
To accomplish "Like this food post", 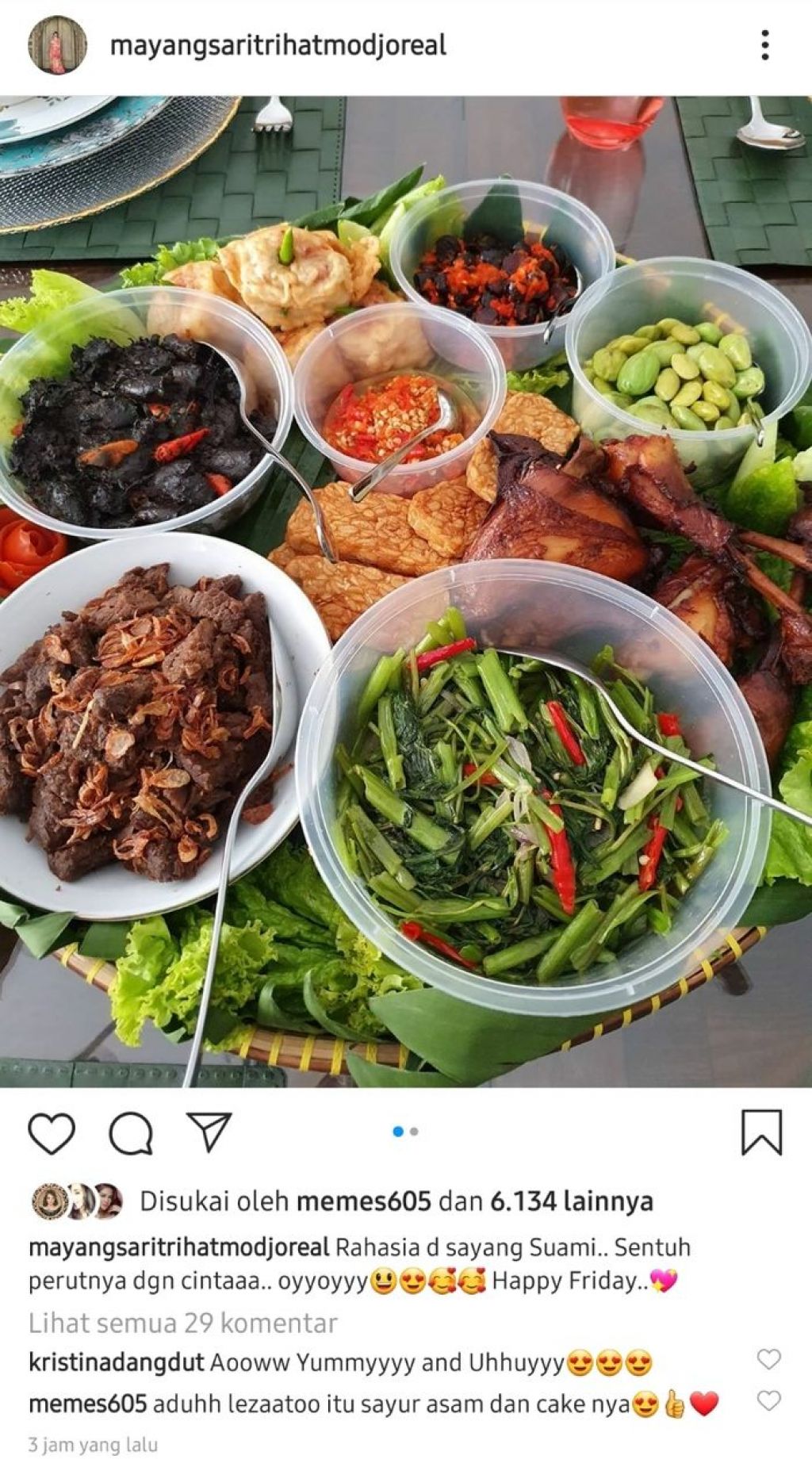I will point(52,1132).
